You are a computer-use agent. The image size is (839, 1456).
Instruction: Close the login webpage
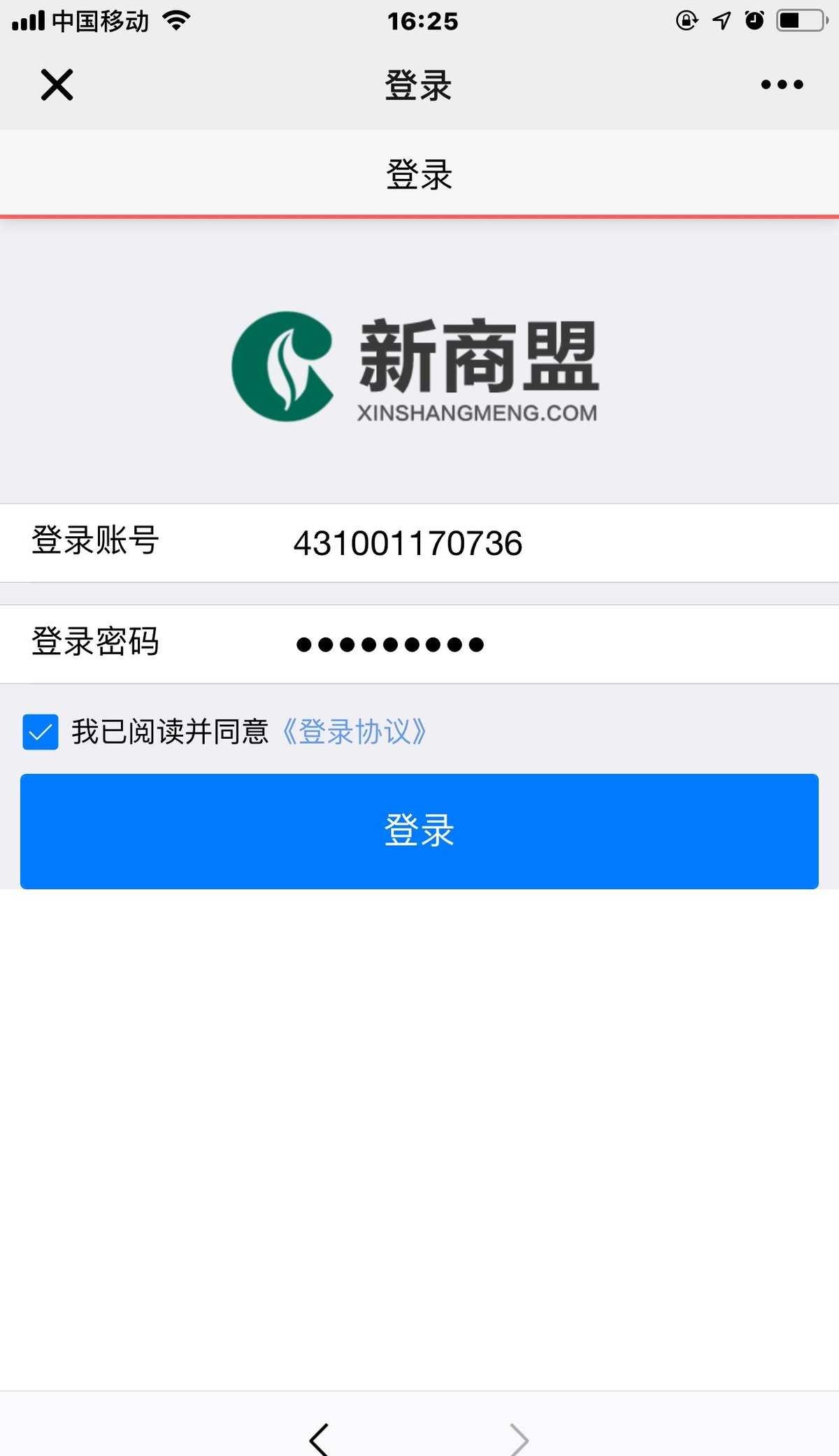click(57, 85)
